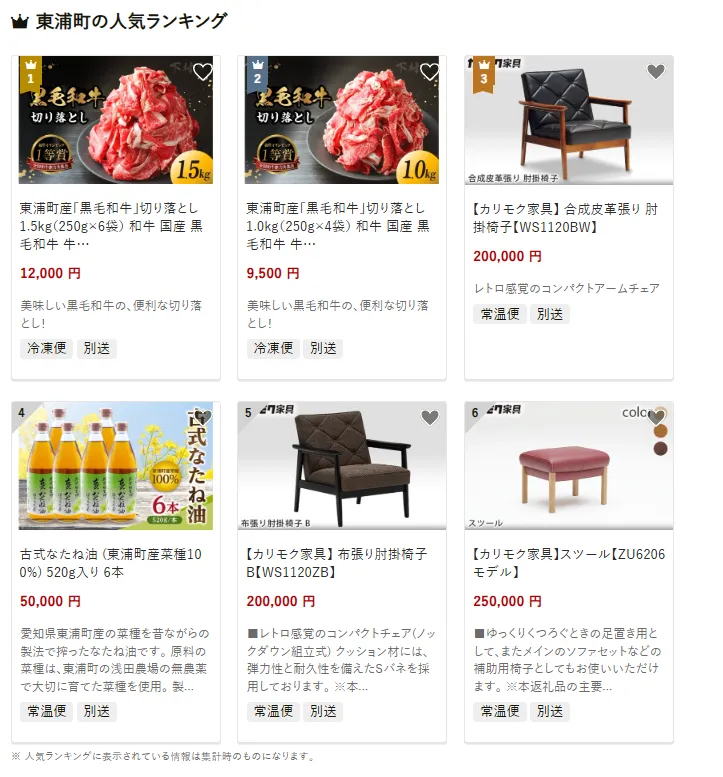Favorite the 布張り肘掛椅子B with heart icon

point(430,418)
